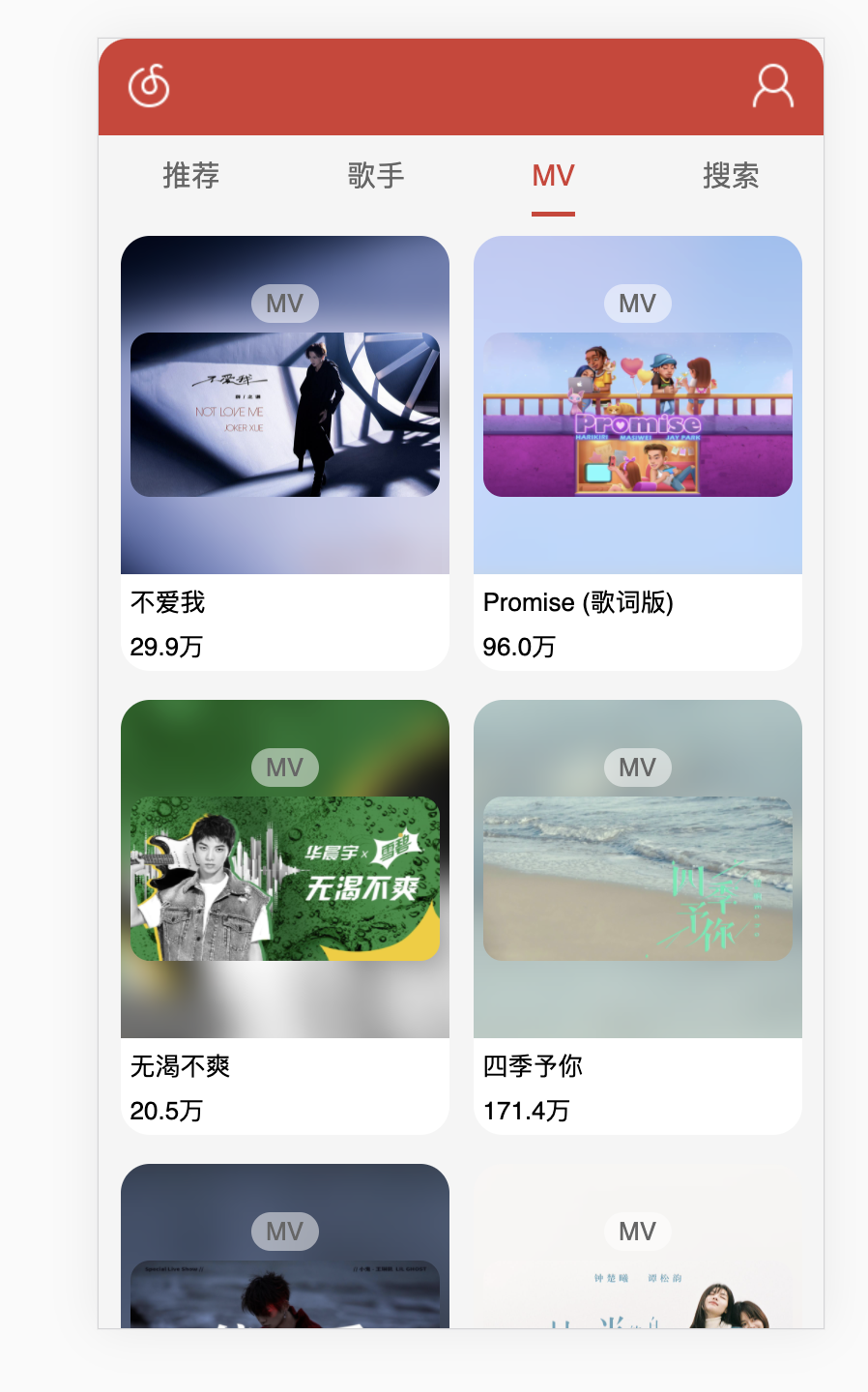Switch to the 歌手 tab
This screenshot has width=868, height=1392.
(376, 176)
